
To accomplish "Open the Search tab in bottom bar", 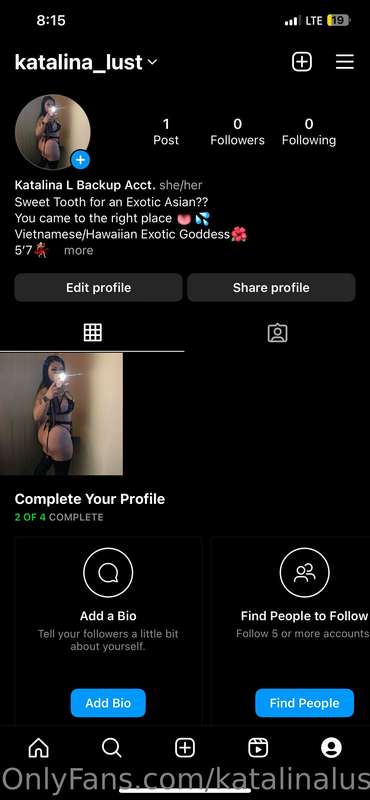I will click(111, 748).
